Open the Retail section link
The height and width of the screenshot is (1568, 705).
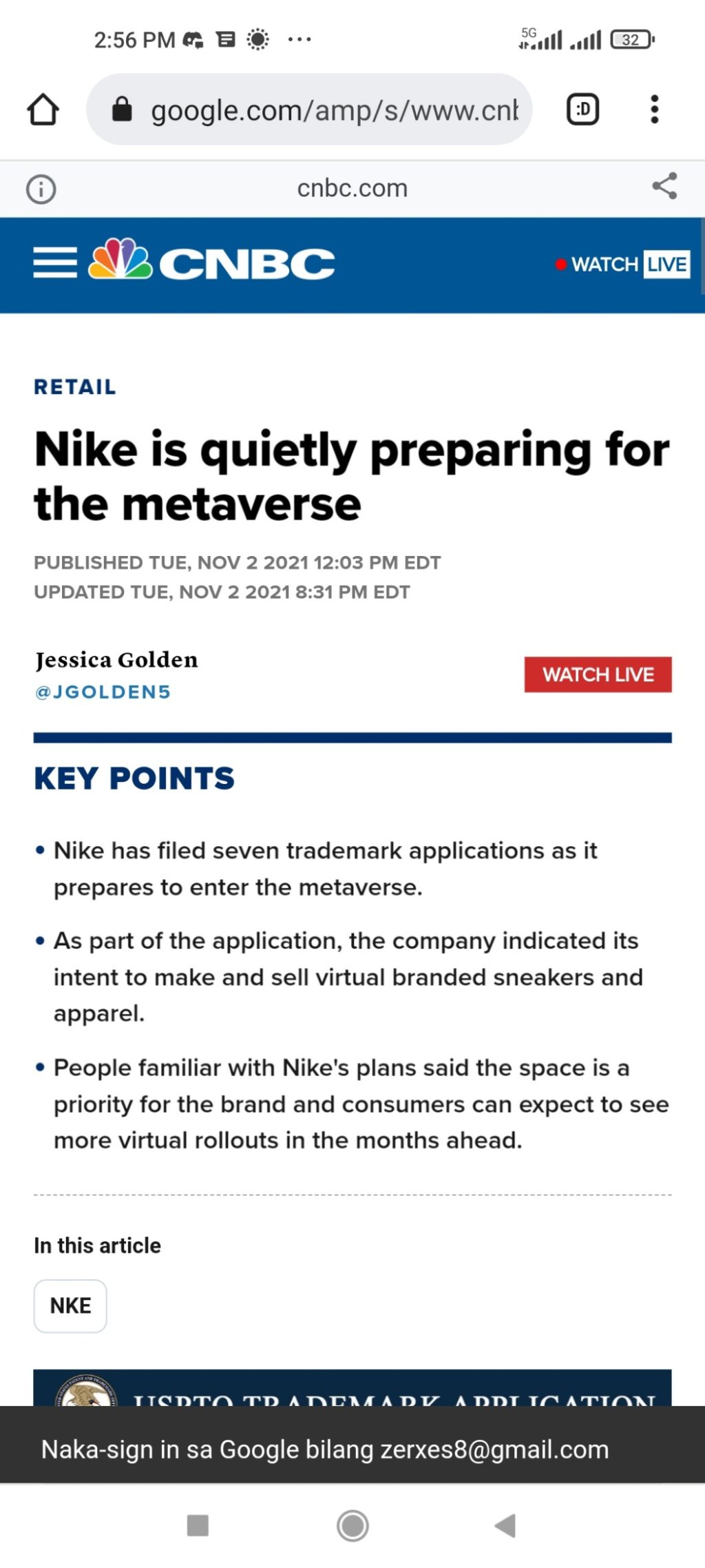75,387
